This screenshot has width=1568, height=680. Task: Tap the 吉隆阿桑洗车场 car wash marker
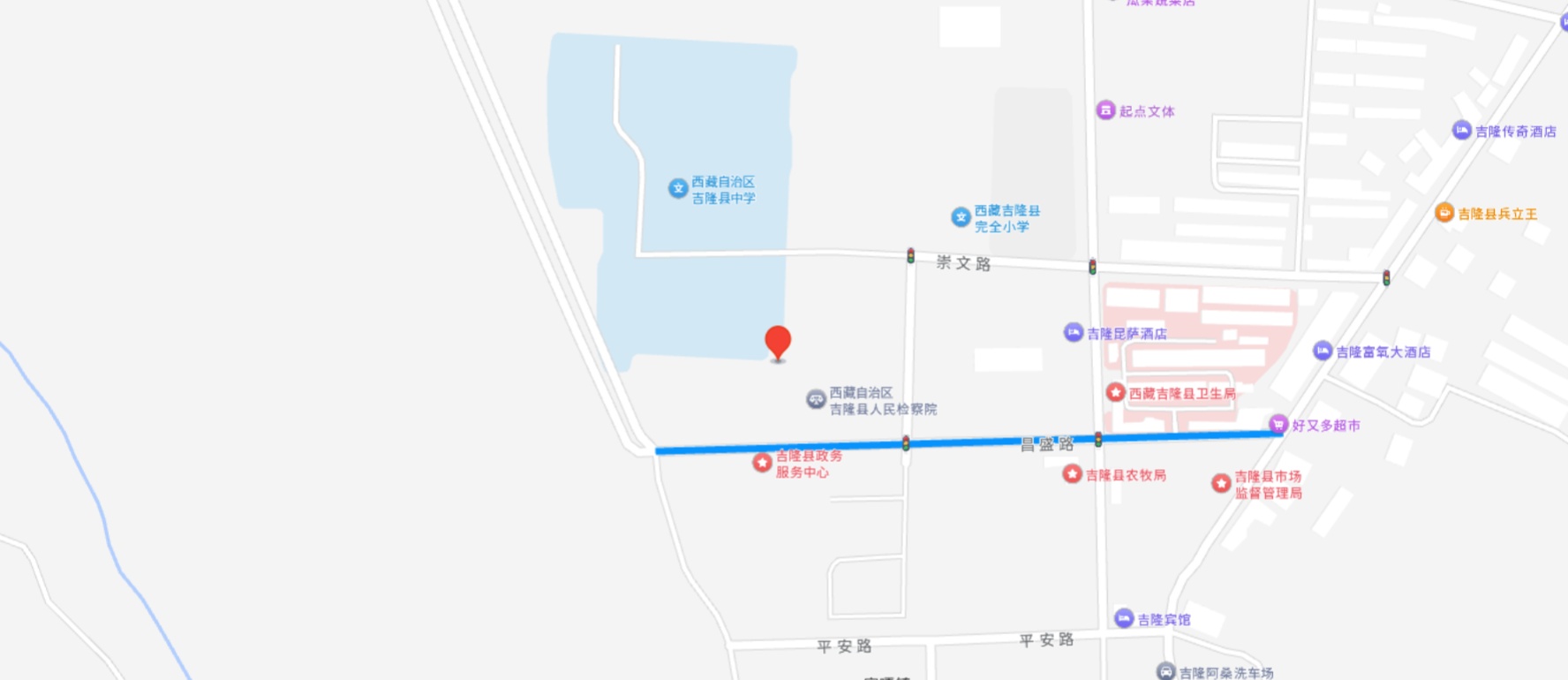point(1166,671)
